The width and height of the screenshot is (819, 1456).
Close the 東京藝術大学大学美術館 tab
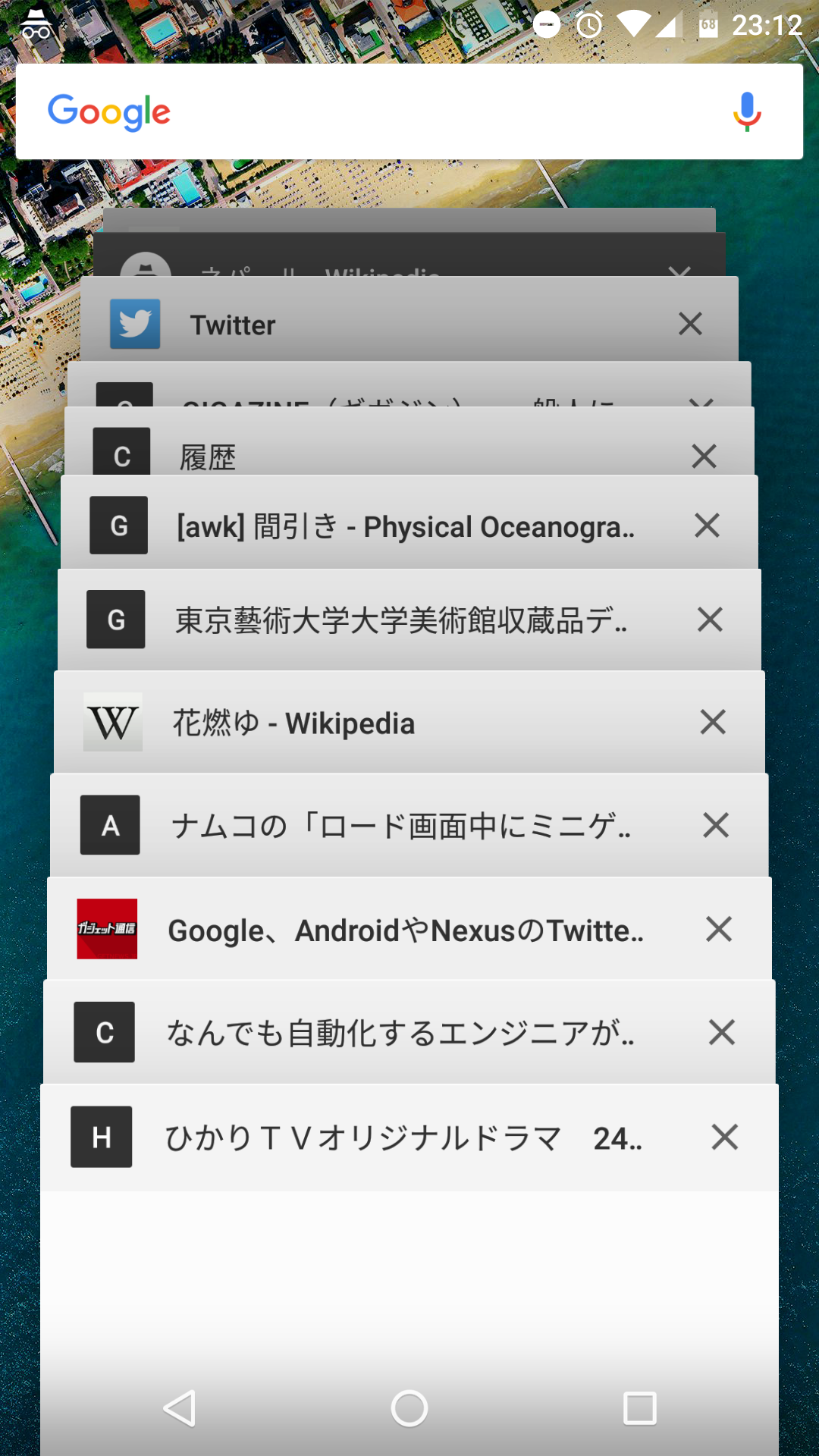click(x=710, y=620)
